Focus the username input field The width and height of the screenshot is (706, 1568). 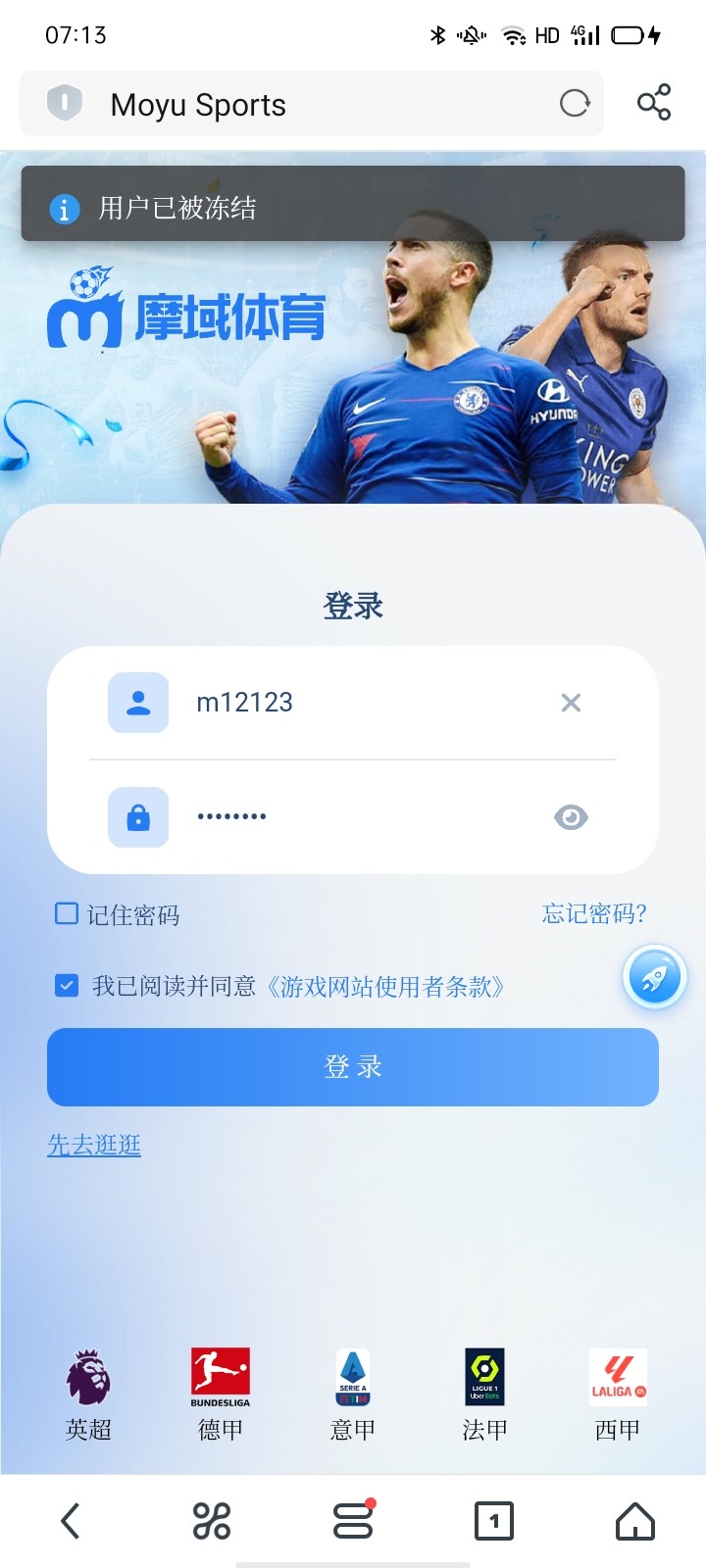[363, 703]
